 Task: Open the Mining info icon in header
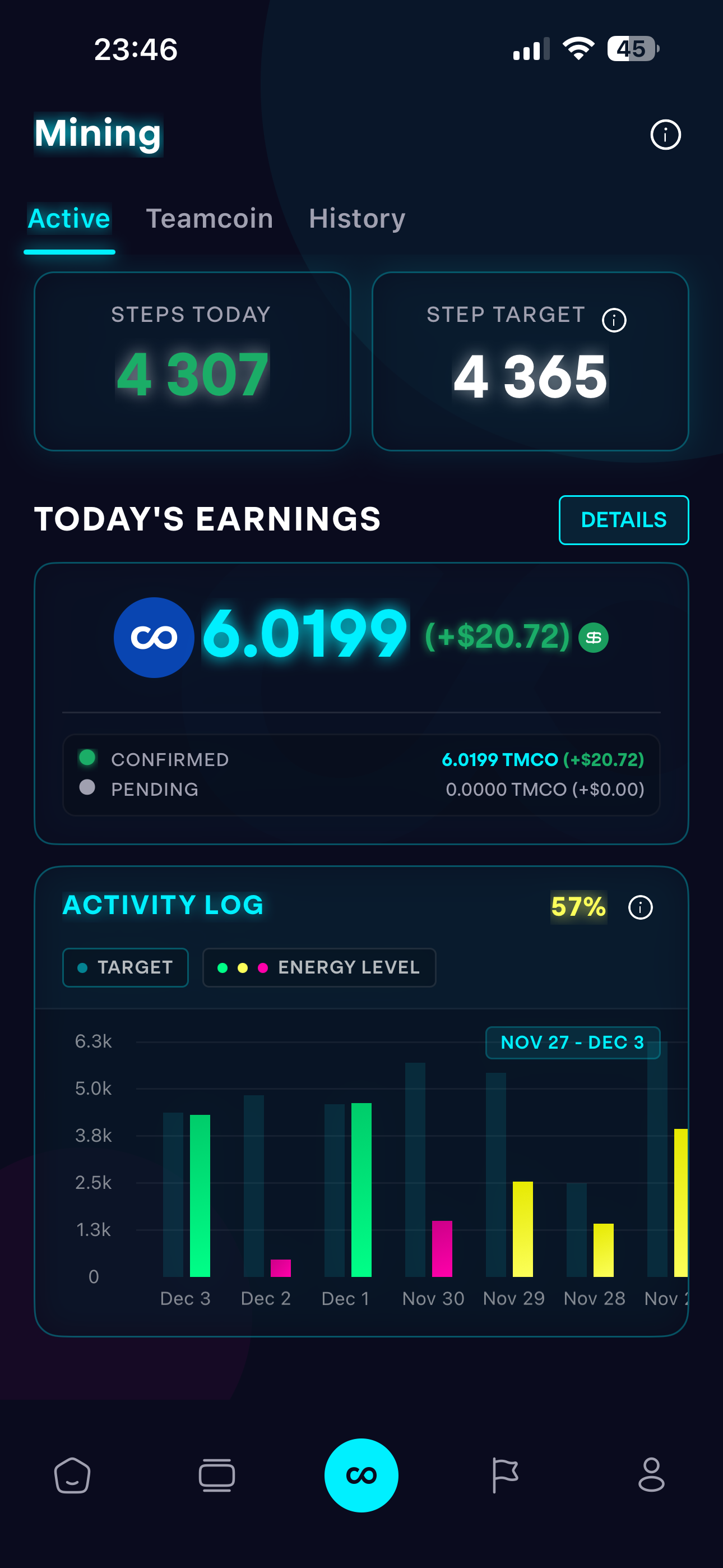665,135
